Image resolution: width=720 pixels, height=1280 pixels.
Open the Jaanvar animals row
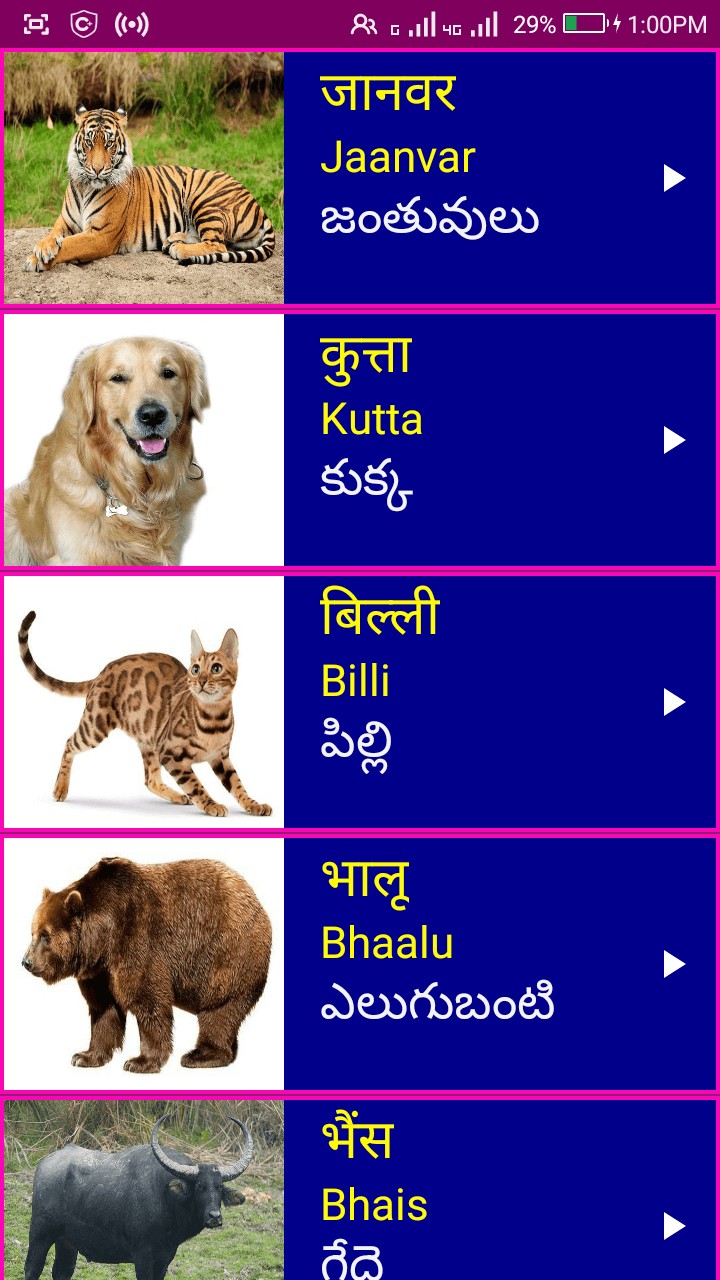[360, 178]
